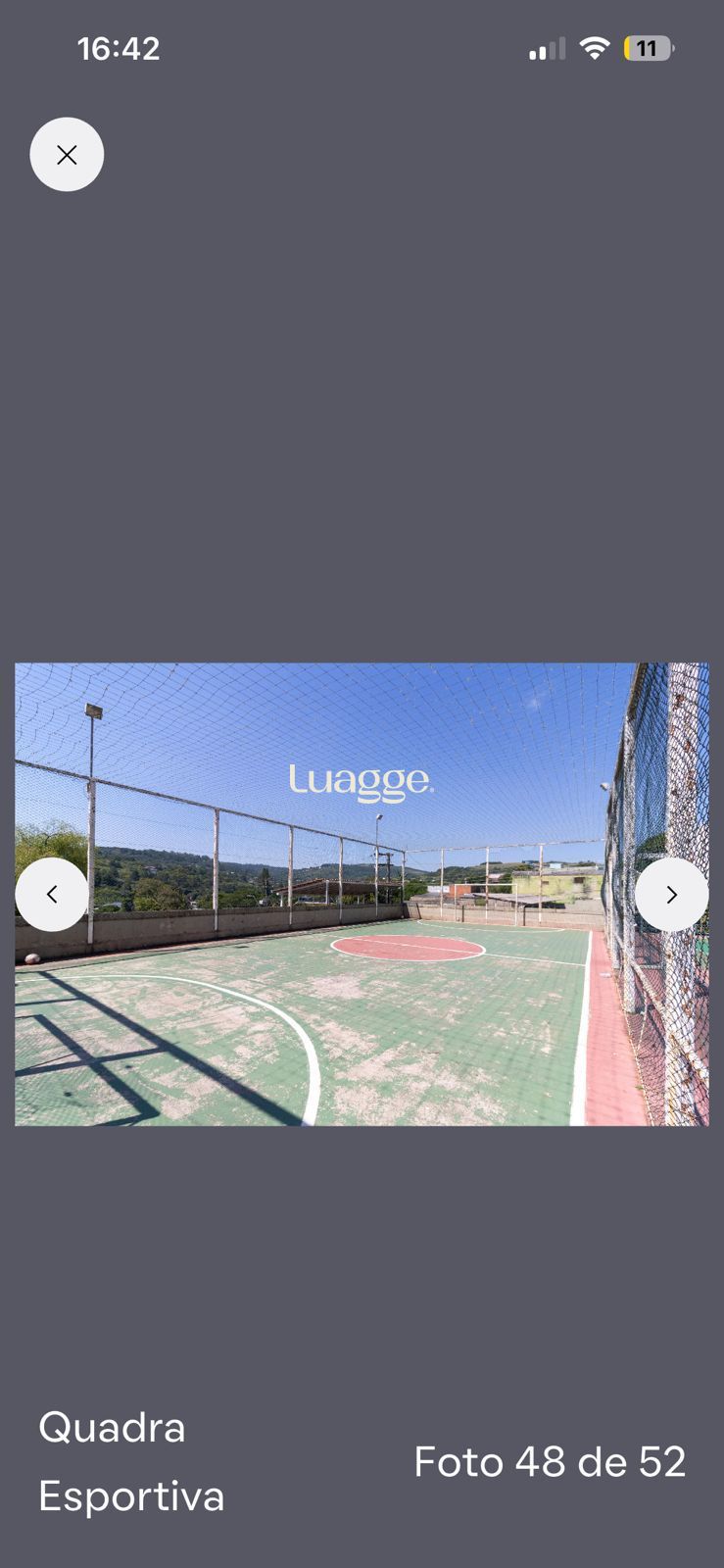Advance to the next photo
Viewport: 724px width, 1568px height.
[x=671, y=895]
